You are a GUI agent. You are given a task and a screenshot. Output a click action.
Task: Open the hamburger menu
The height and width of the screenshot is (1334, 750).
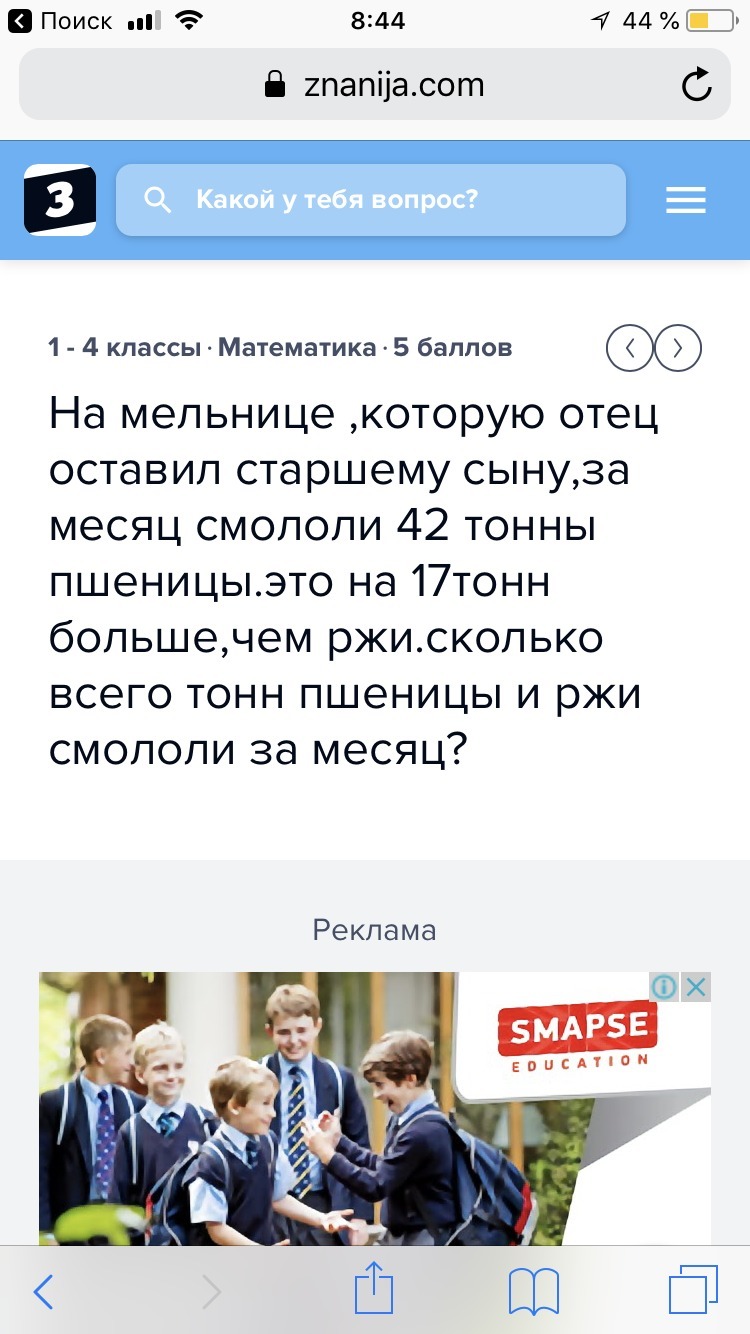pos(686,201)
